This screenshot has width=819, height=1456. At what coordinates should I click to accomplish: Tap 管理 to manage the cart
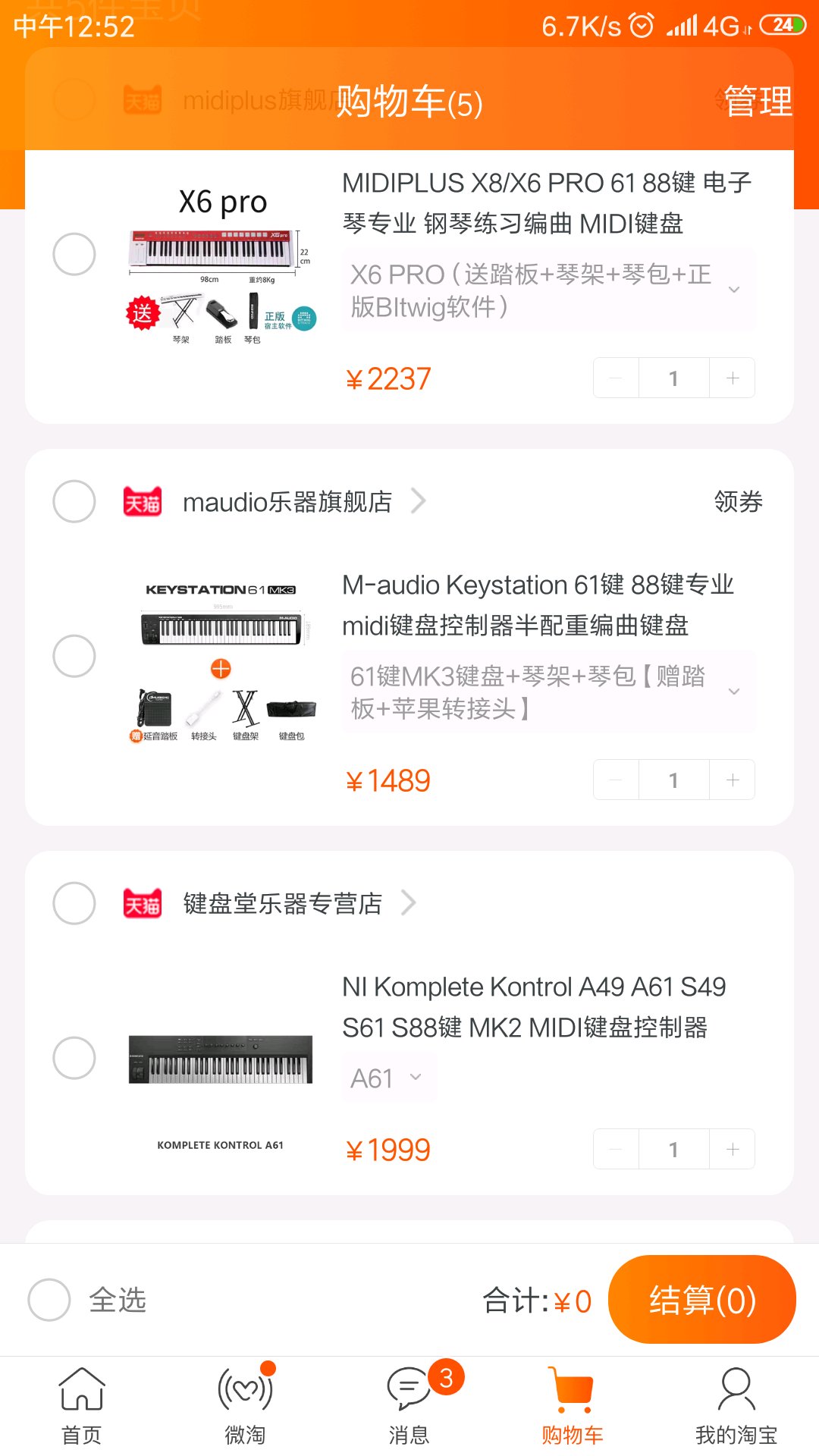click(x=758, y=102)
